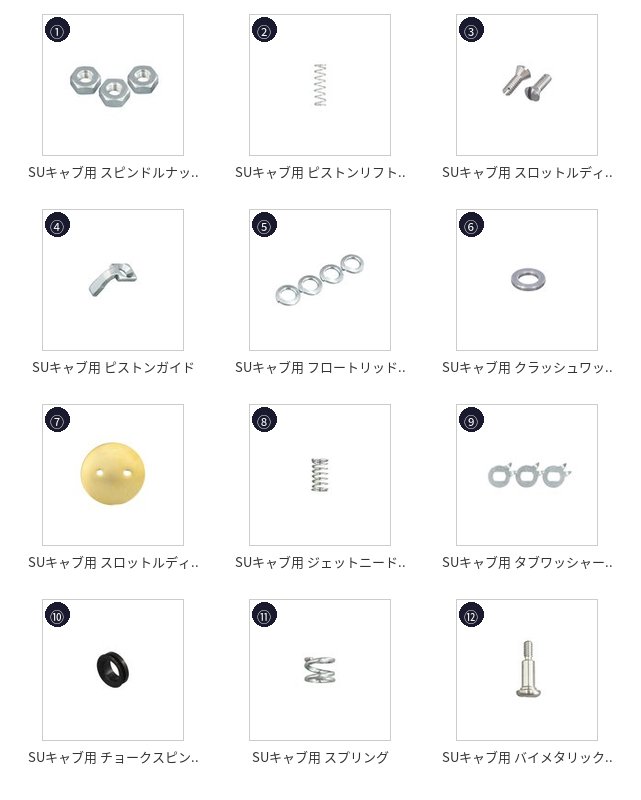Select product 12, the バイメタリック screw
The height and width of the screenshot is (800, 641).
[527, 670]
